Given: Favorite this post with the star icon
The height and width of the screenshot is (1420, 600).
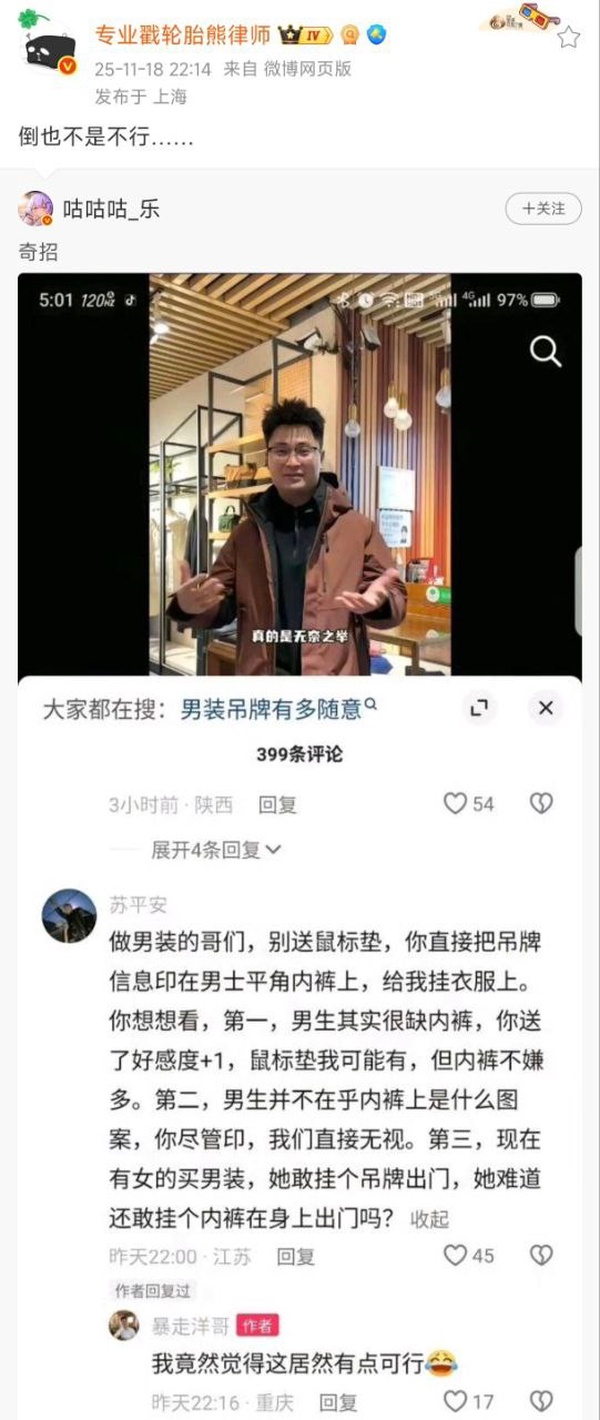Looking at the screenshot, I should 568,38.
